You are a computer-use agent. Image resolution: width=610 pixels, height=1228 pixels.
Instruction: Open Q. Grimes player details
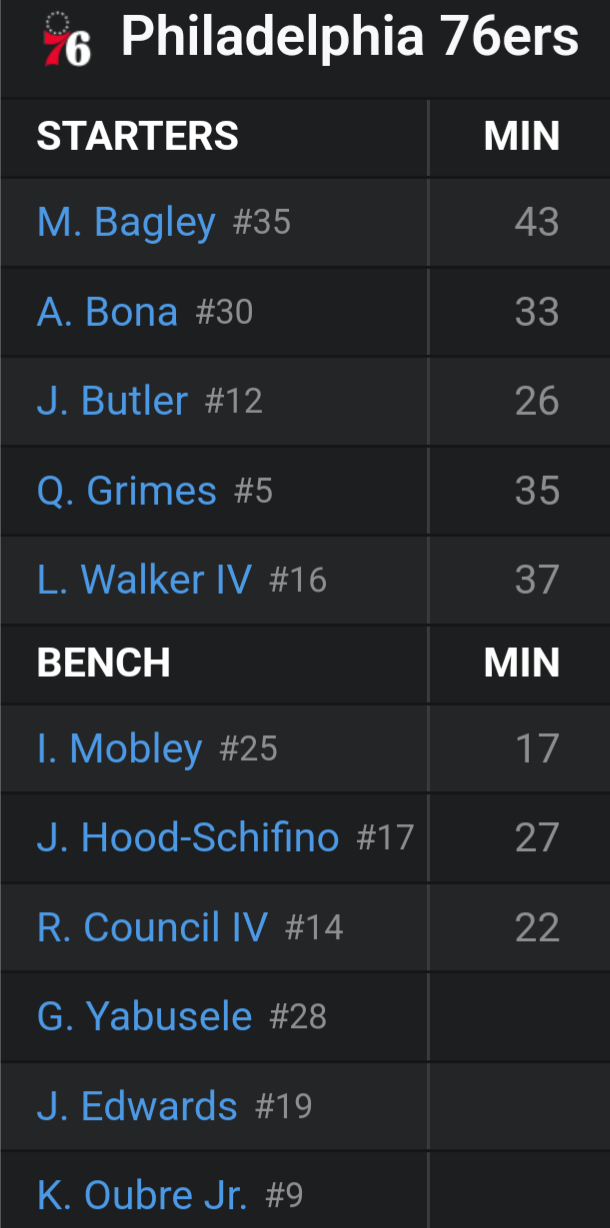[x=127, y=491]
